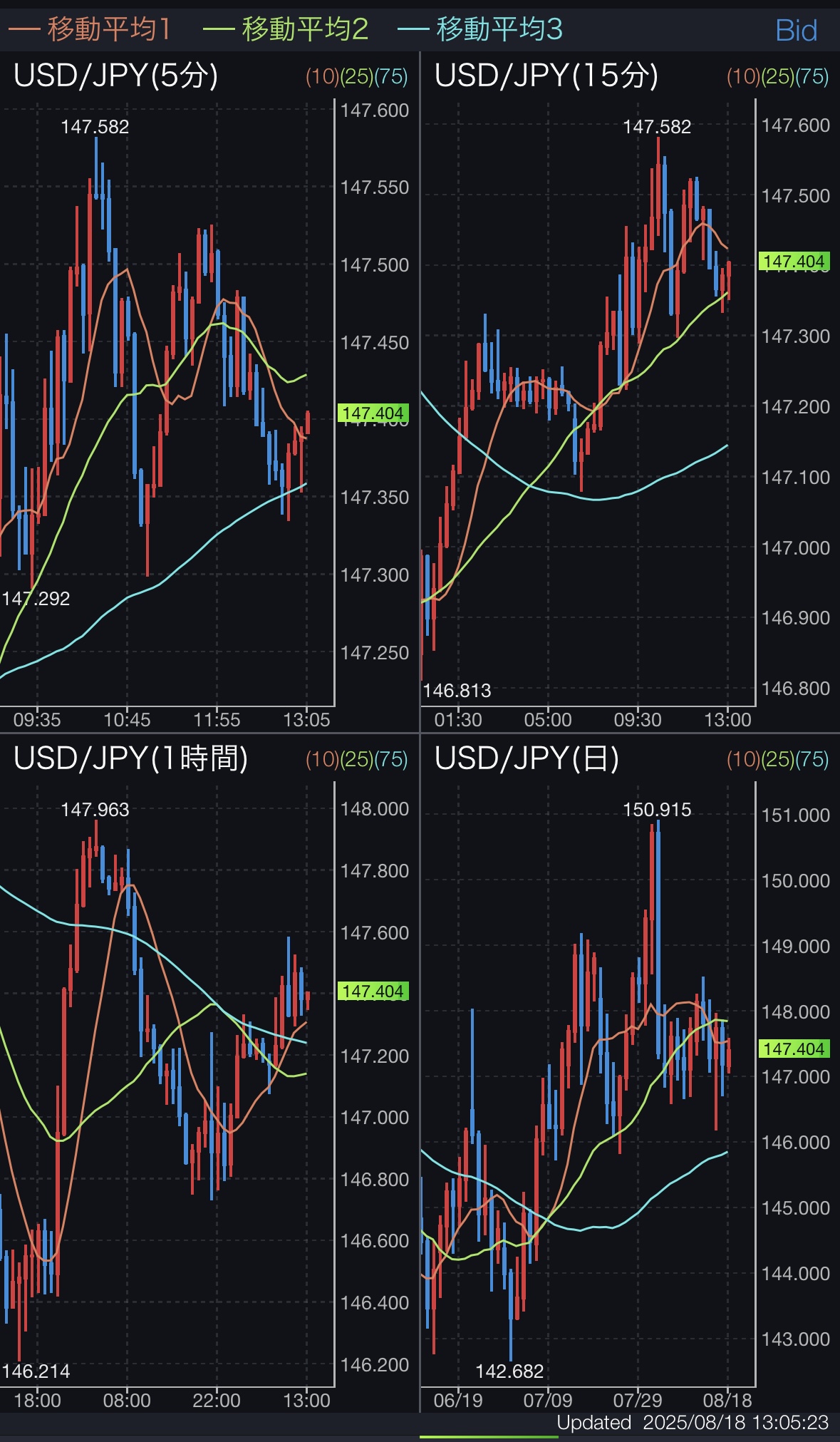Open the USD/JPY 15分 chart
This screenshot has width=840, height=1442.
point(630,392)
